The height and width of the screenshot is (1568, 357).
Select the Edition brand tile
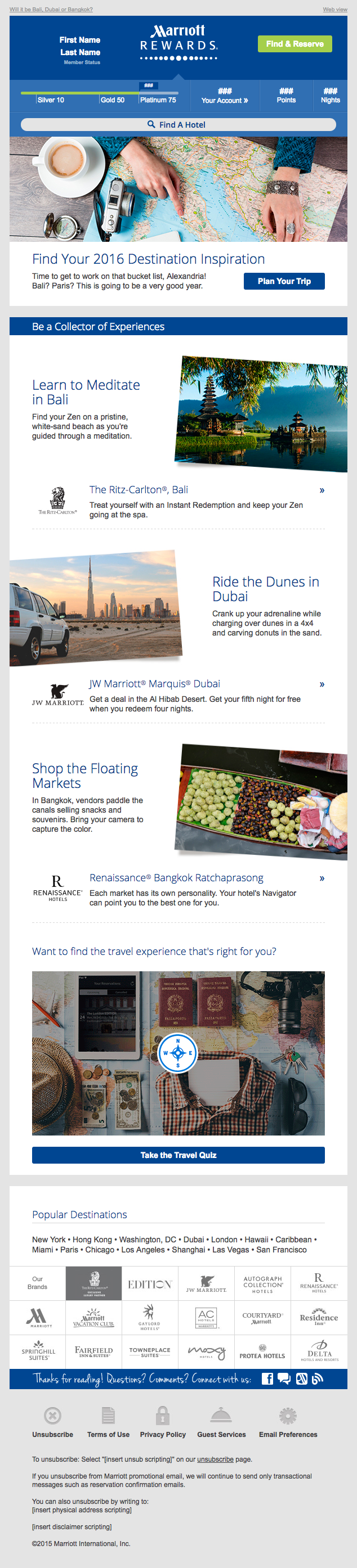[x=149, y=1284]
